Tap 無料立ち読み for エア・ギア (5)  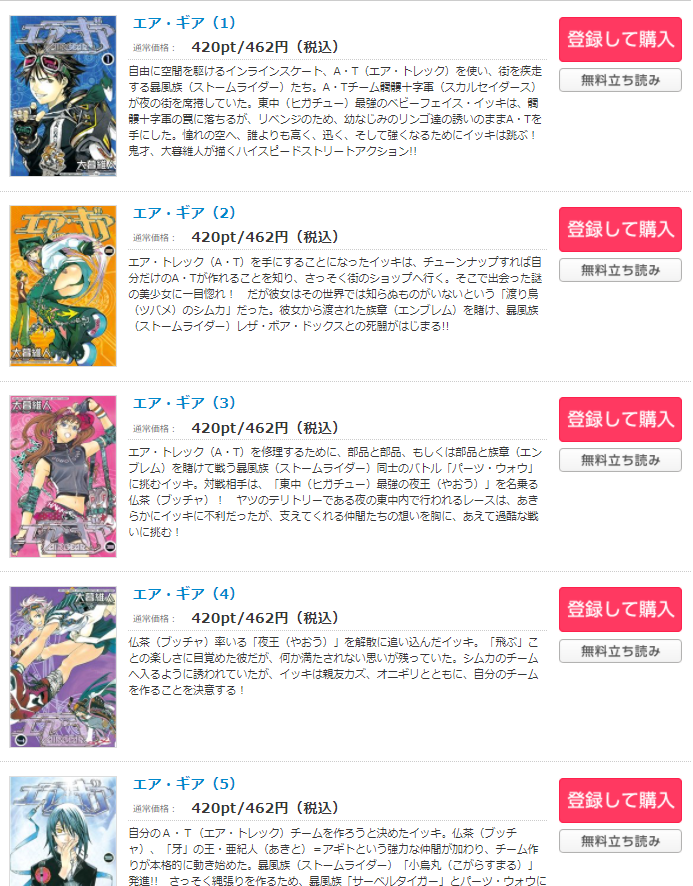pyautogui.click(x=620, y=841)
